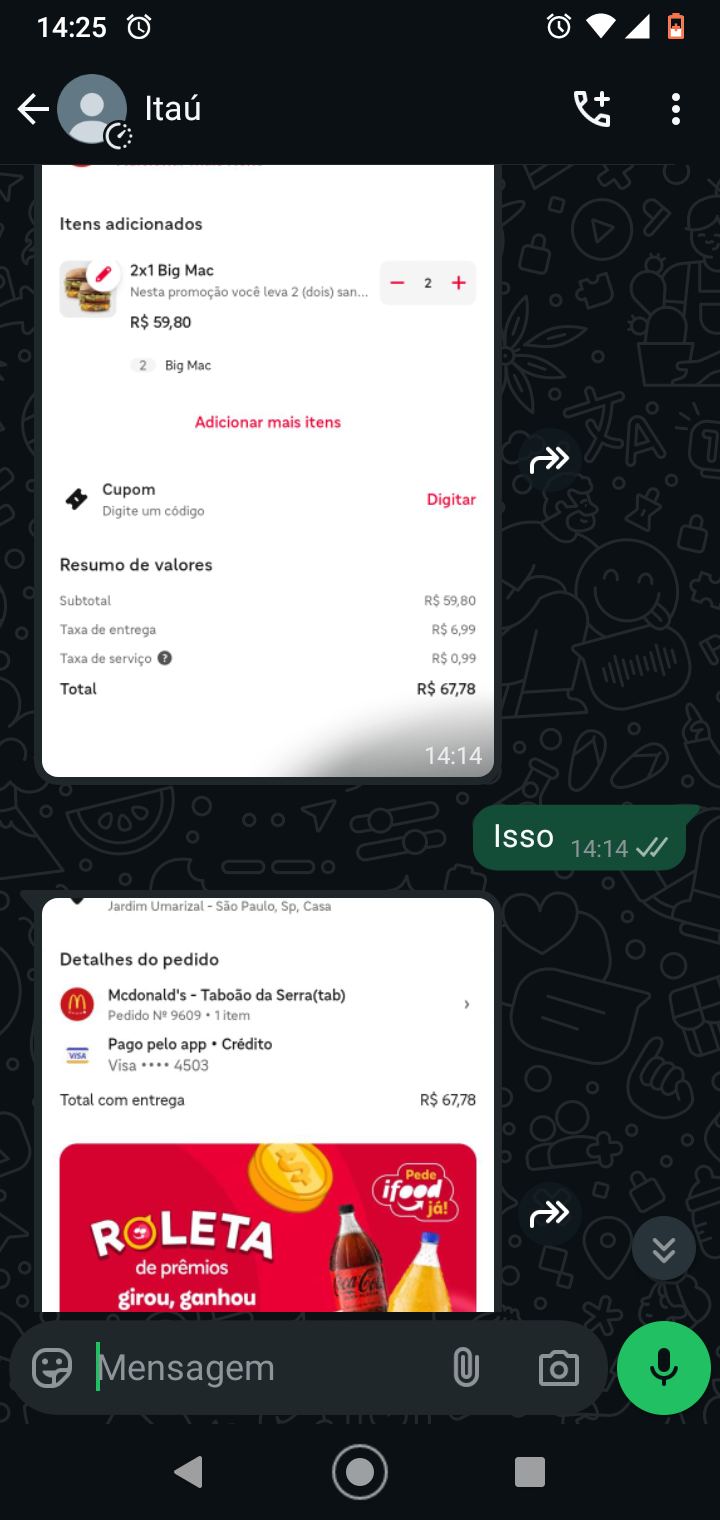Screen dimensions: 720x1520
Task: Open the camera to send a photo
Action: (x=558, y=1367)
